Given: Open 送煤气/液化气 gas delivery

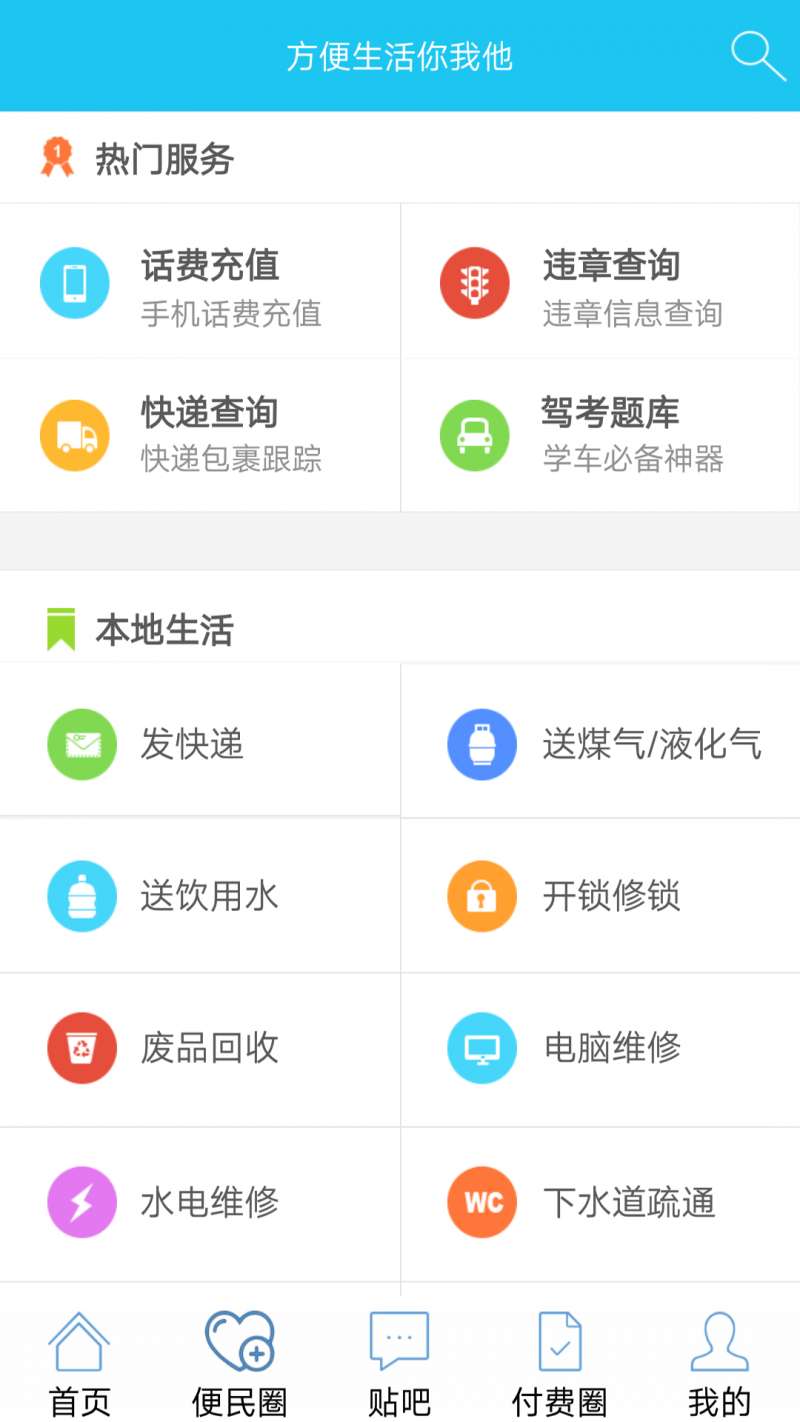Looking at the screenshot, I should (600, 741).
